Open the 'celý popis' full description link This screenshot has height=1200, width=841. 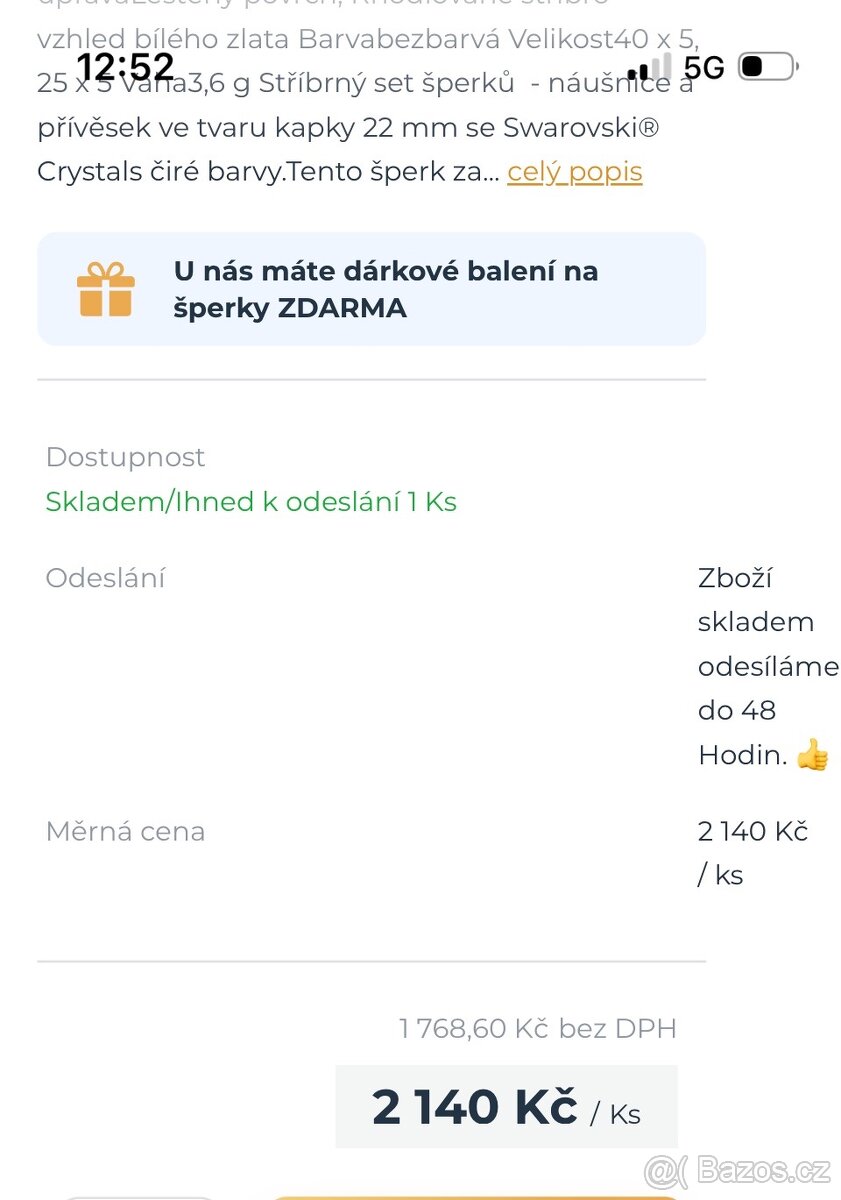(575, 172)
